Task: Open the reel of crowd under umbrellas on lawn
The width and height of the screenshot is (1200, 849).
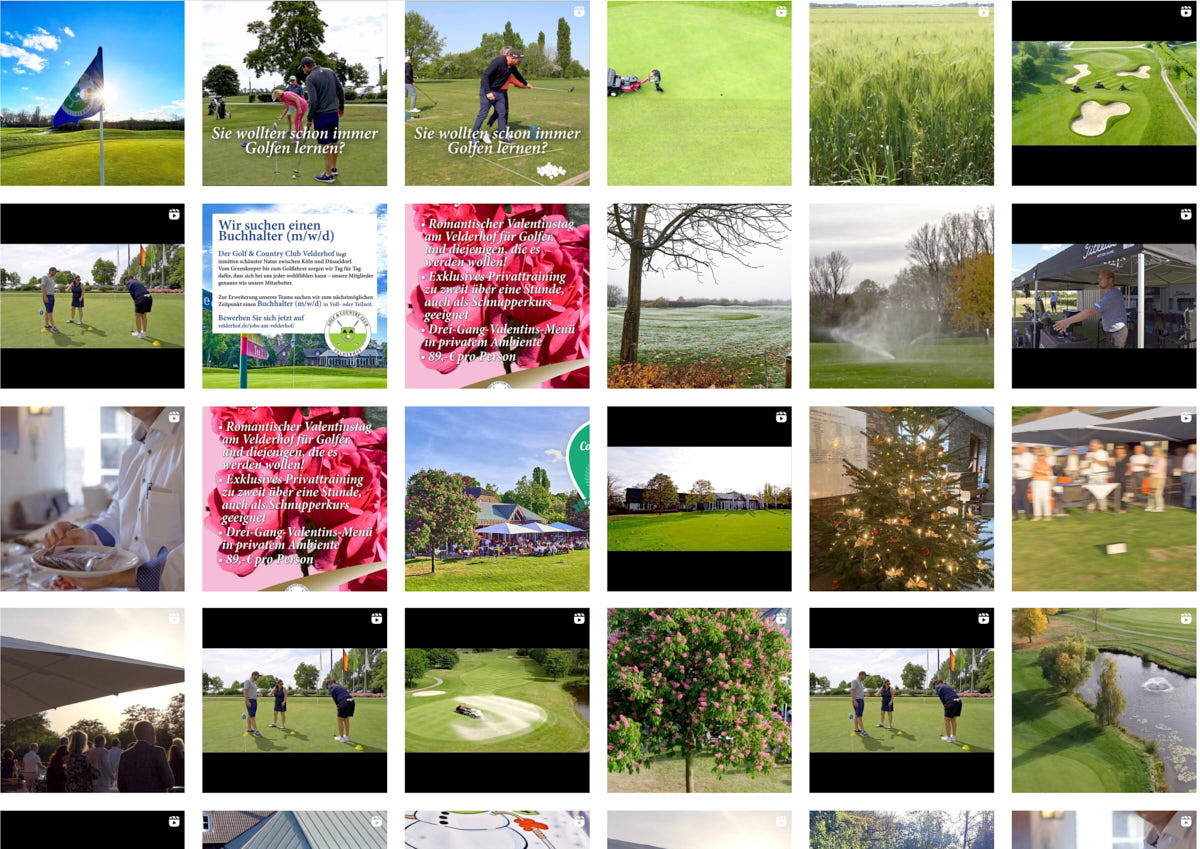Action: (1104, 498)
